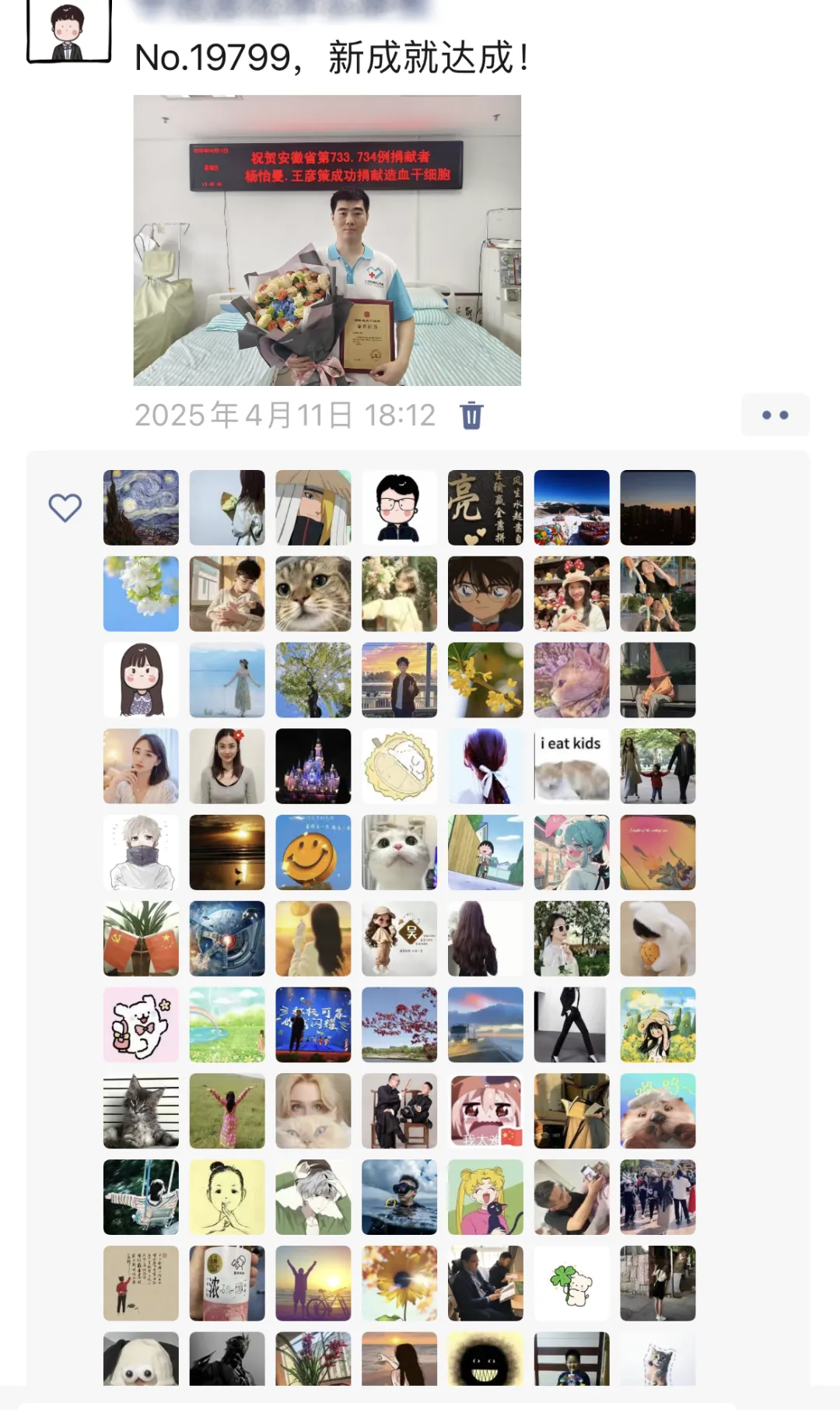Open the two red flags avatar liker's profile
Screen dimensions: 840x1410
141,938
